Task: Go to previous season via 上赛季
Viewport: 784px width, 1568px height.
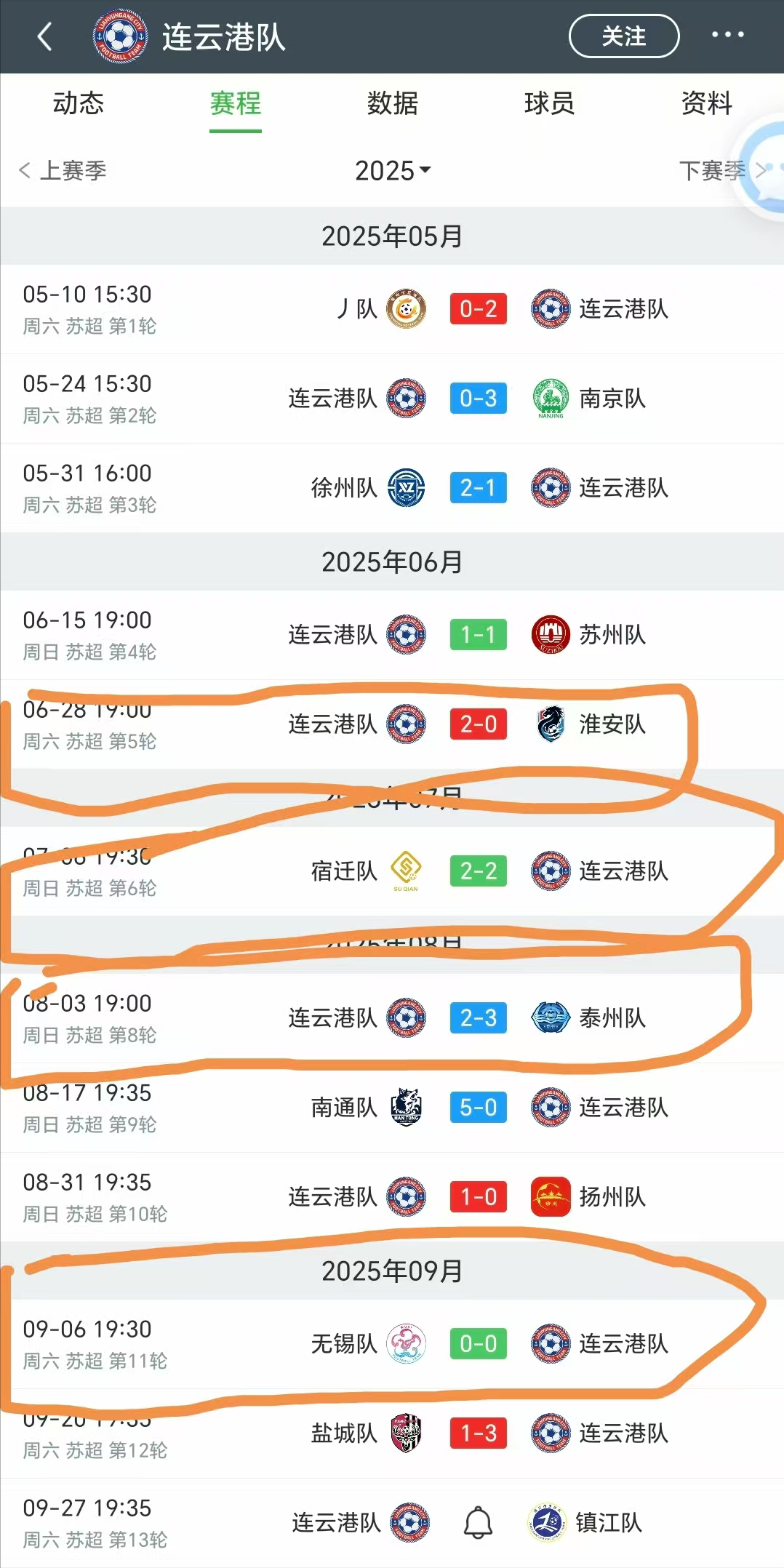Action: (63, 171)
